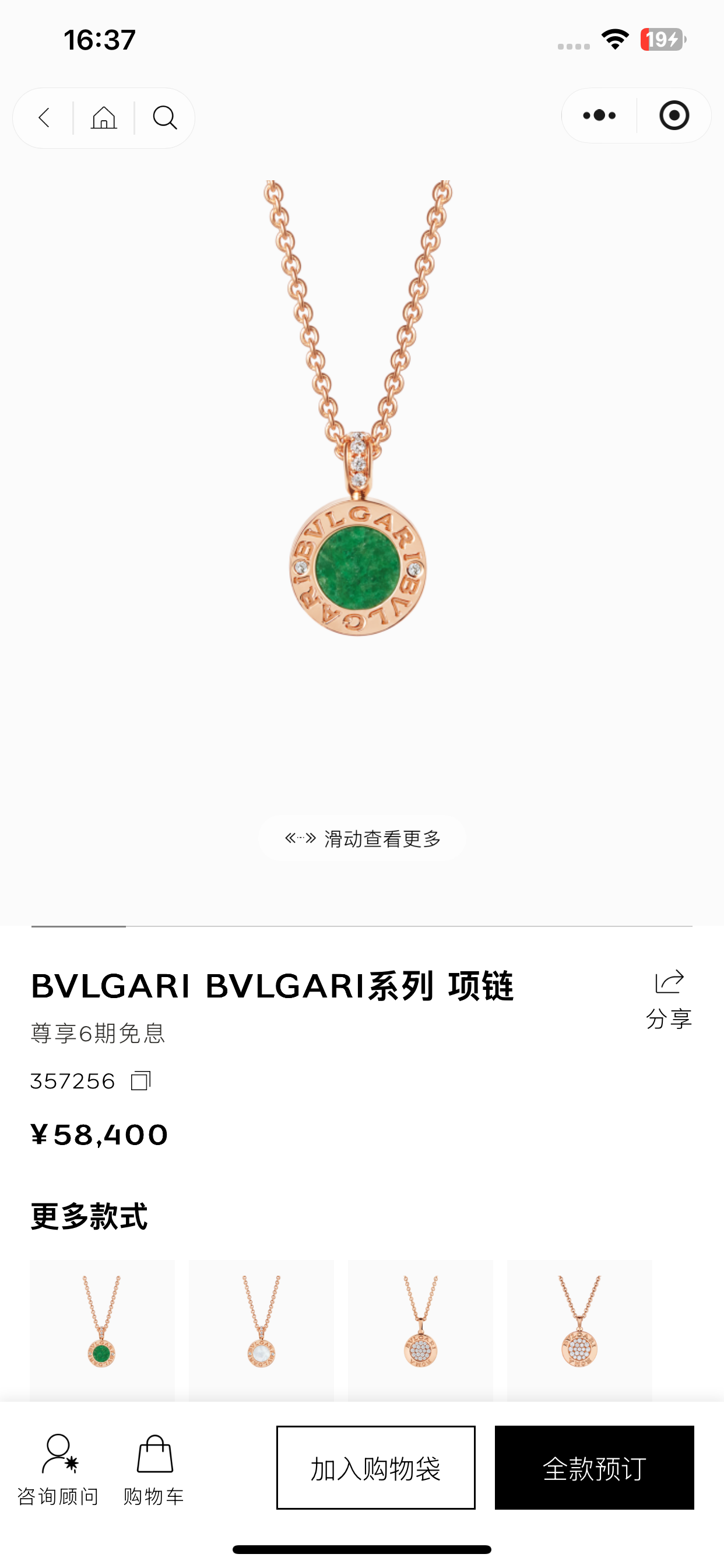Select the green jade necklace style
Image resolution: width=724 pixels, height=1568 pixels.
point(102,1331)
